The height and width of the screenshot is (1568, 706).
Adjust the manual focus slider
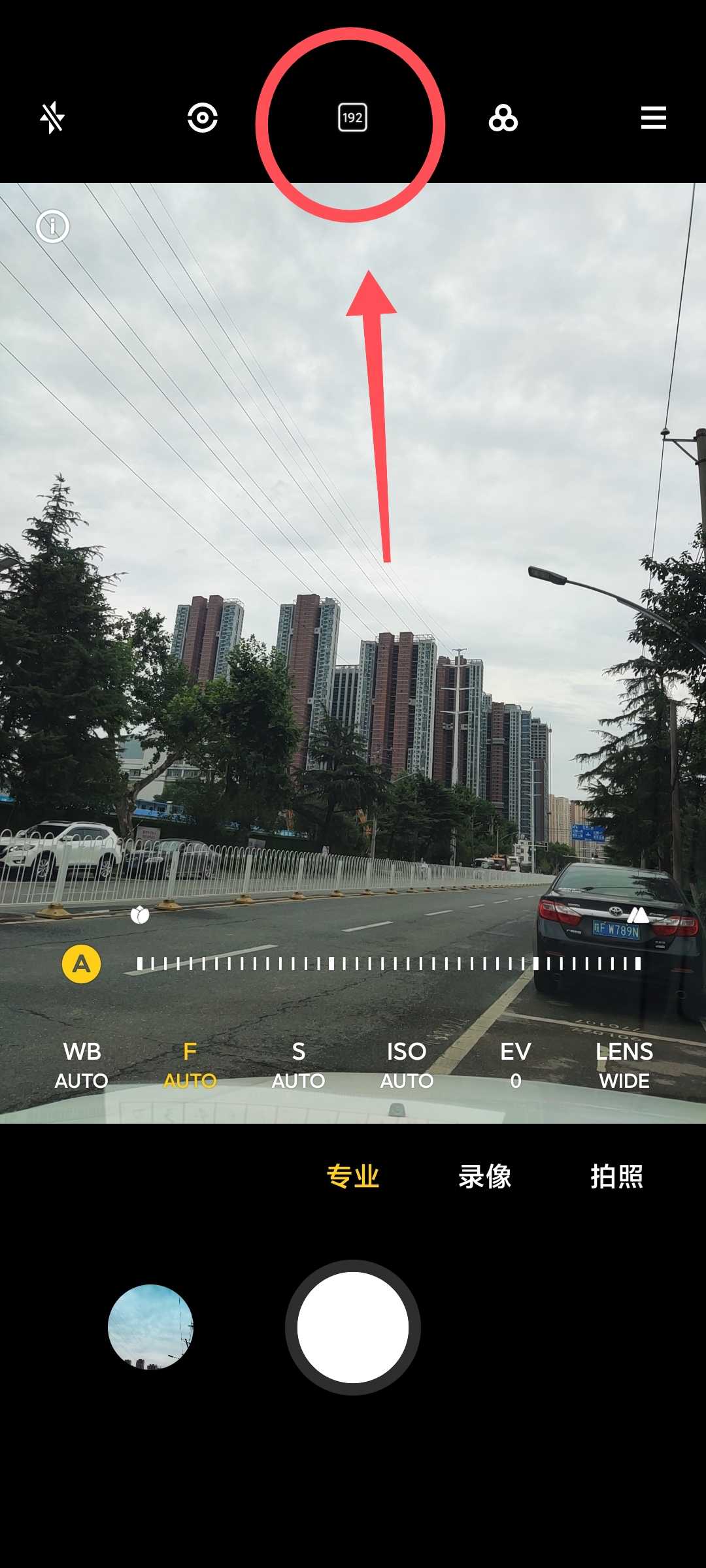click(x=389, y=964)
